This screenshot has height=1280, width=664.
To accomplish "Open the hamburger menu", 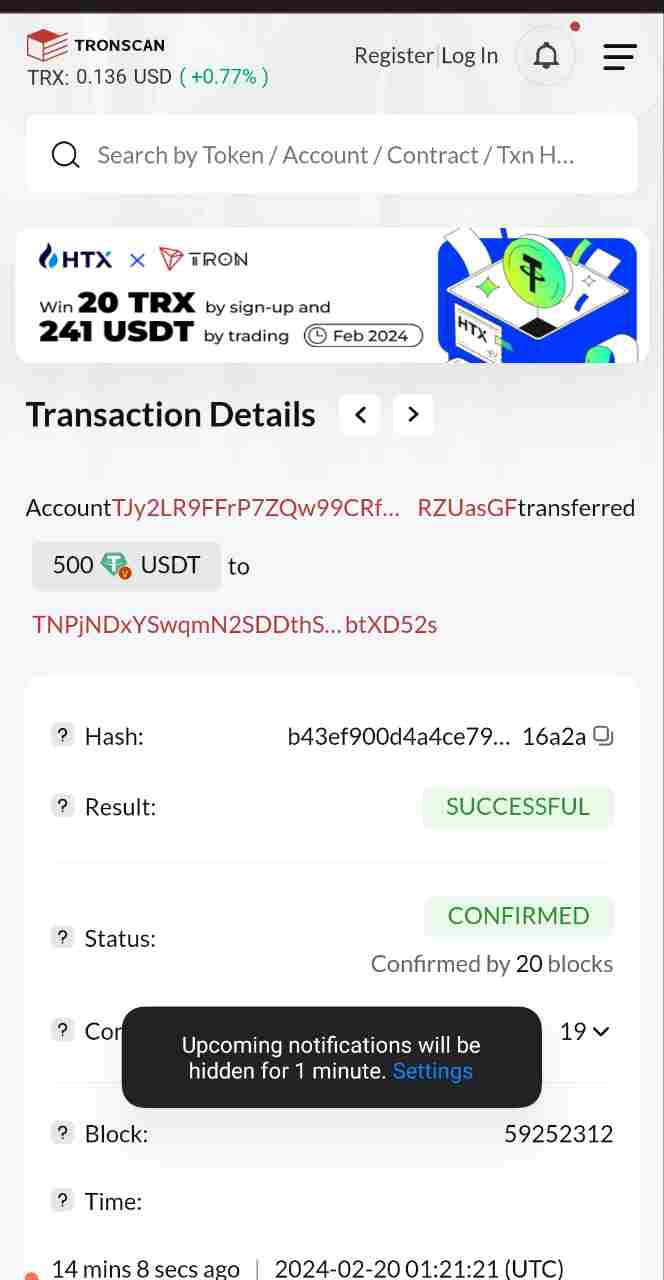I will click(619, 57).
